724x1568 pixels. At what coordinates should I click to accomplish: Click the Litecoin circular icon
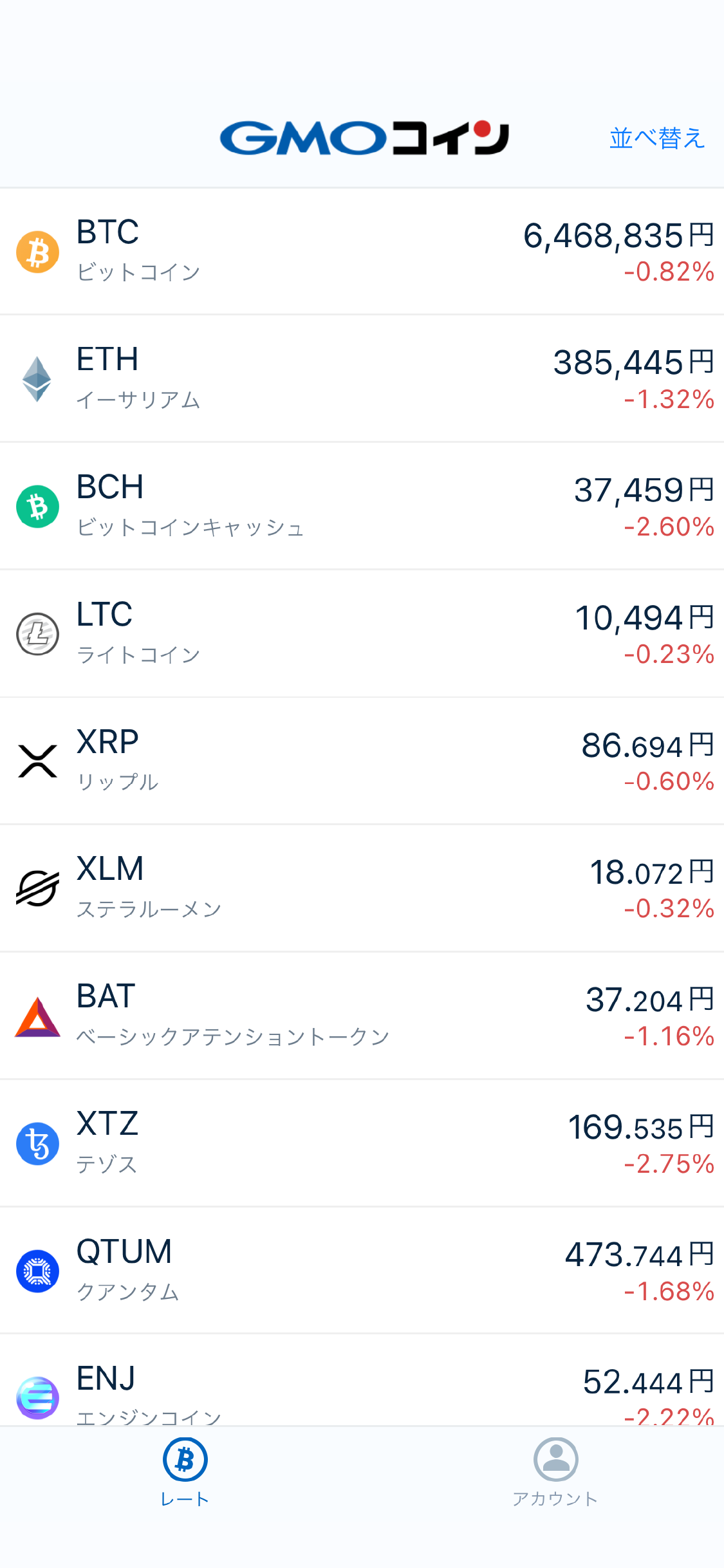[x=37, y=633]
